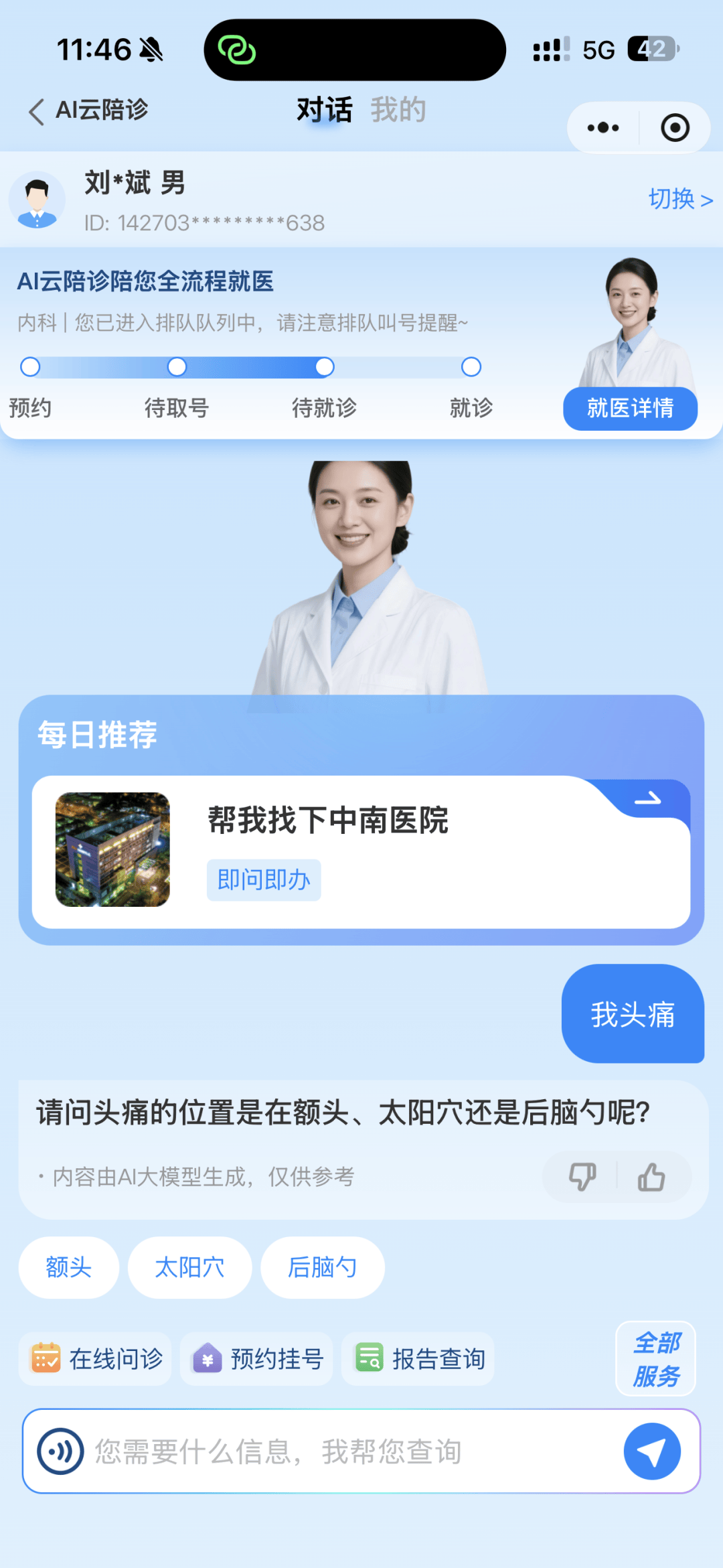Give thumbs down to the AI reply
Screen dimensions: 723x1568
point(583,1177)
